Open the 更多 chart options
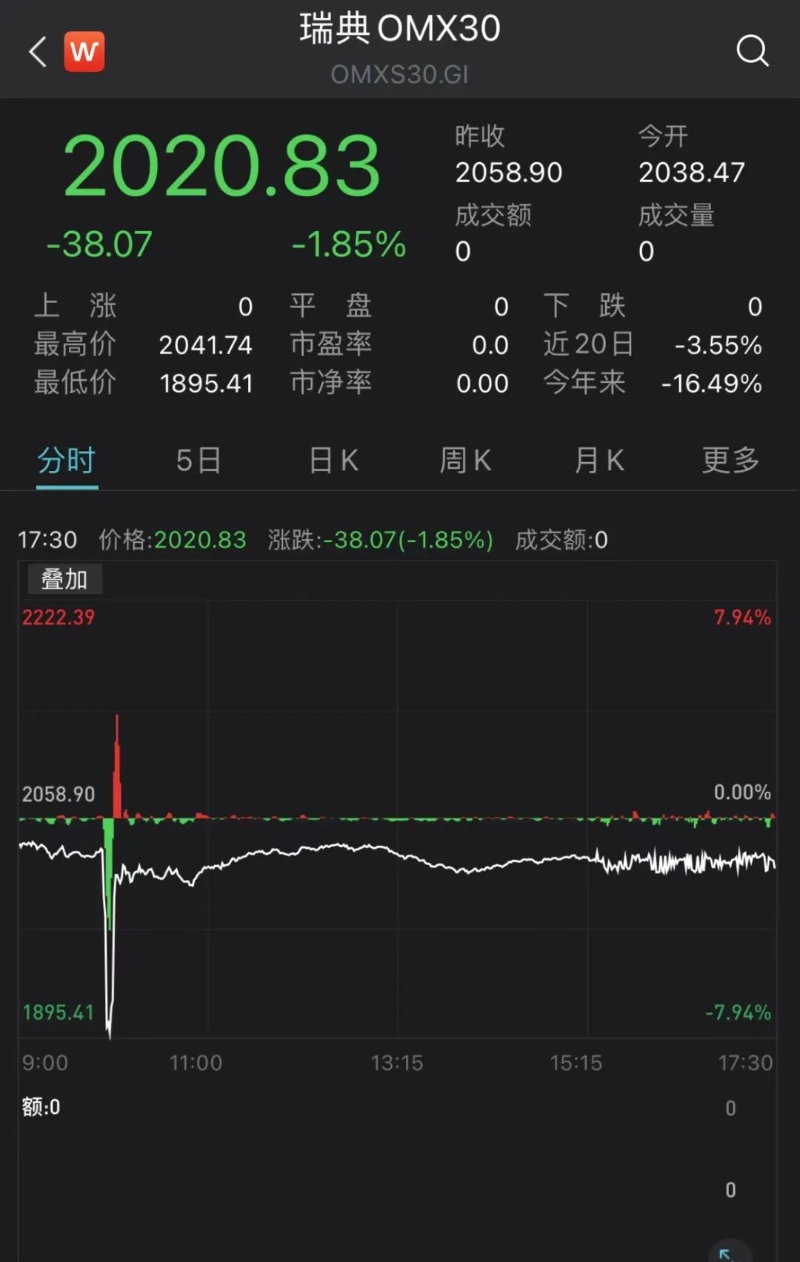 [x=730, y=461]
